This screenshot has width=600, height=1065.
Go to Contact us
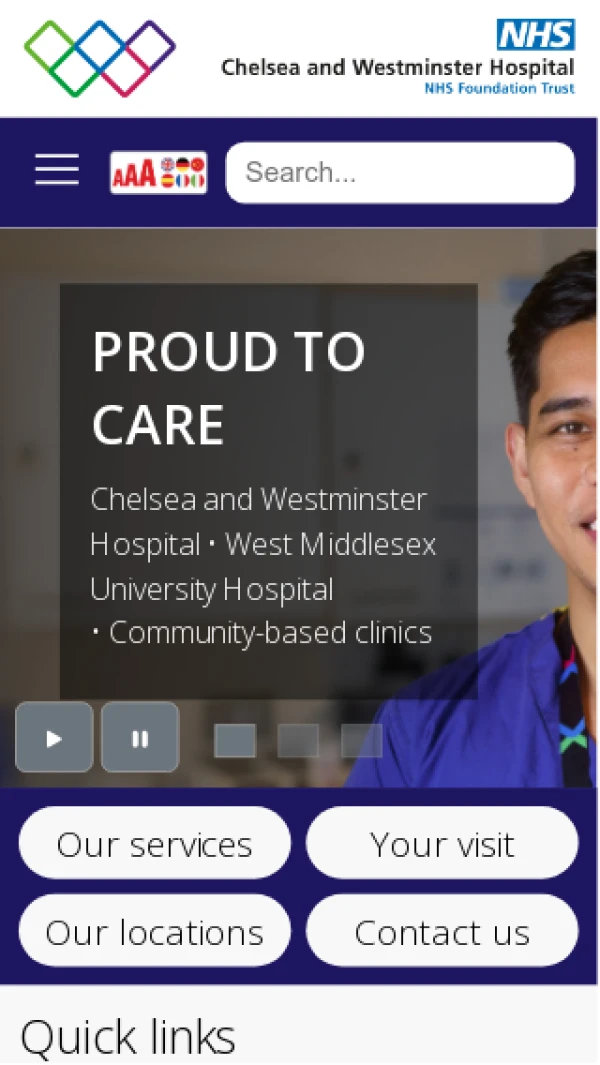[442, 931]
